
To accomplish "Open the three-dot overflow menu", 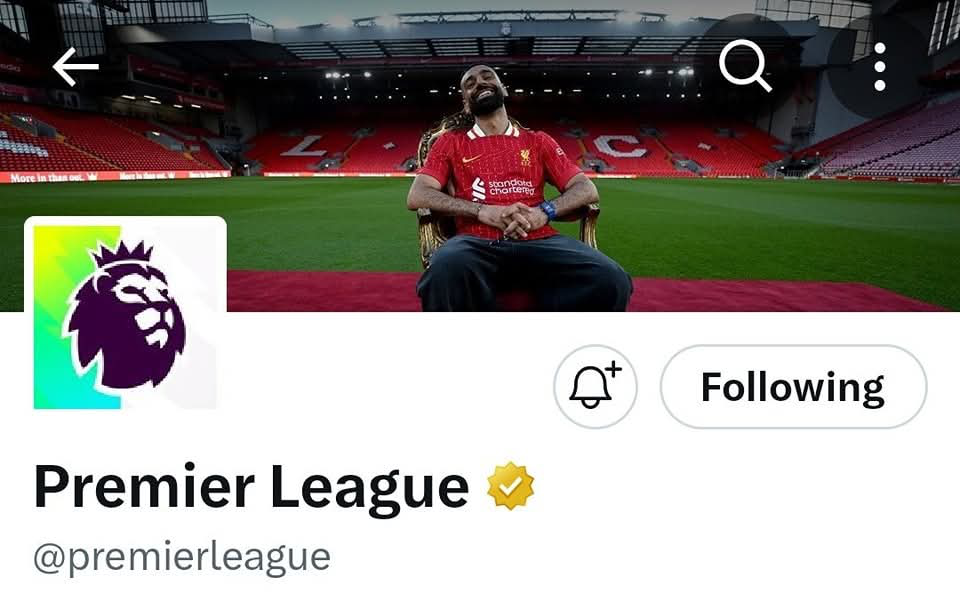I will pyautogui.click(x=879, y=67).
